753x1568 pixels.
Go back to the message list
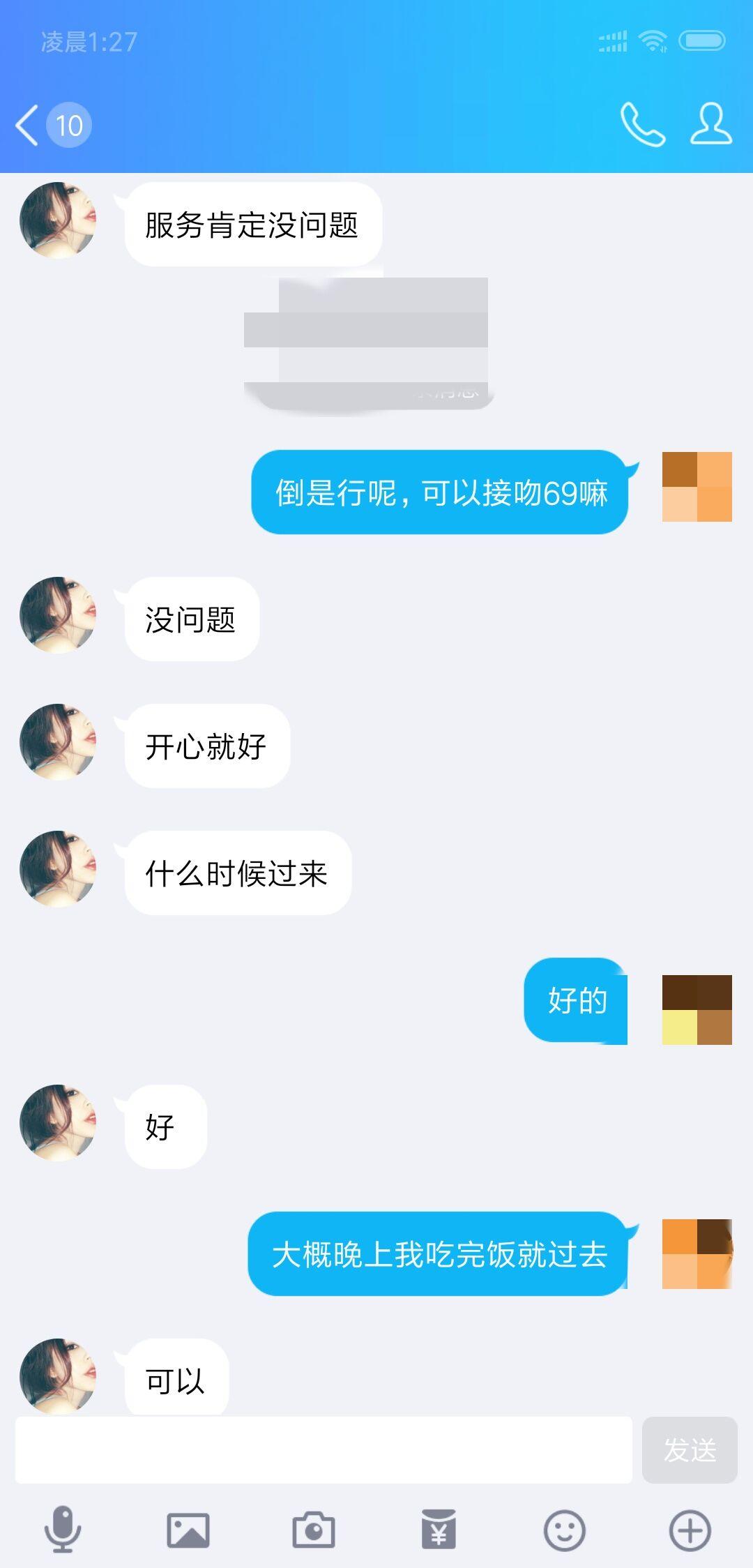(28, 126)
